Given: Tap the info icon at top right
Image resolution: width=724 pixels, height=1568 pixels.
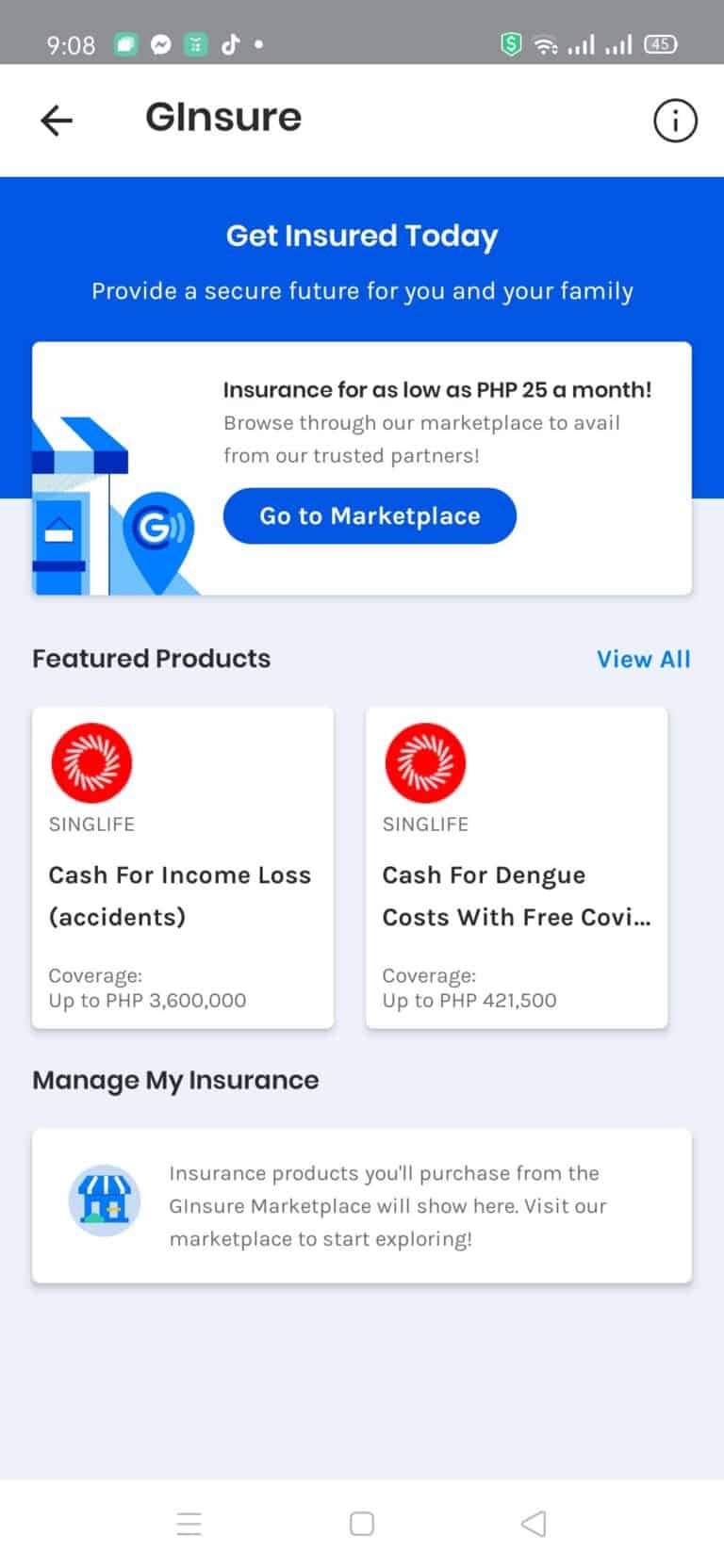Looking at the screenshot, I should pos(675,121).
